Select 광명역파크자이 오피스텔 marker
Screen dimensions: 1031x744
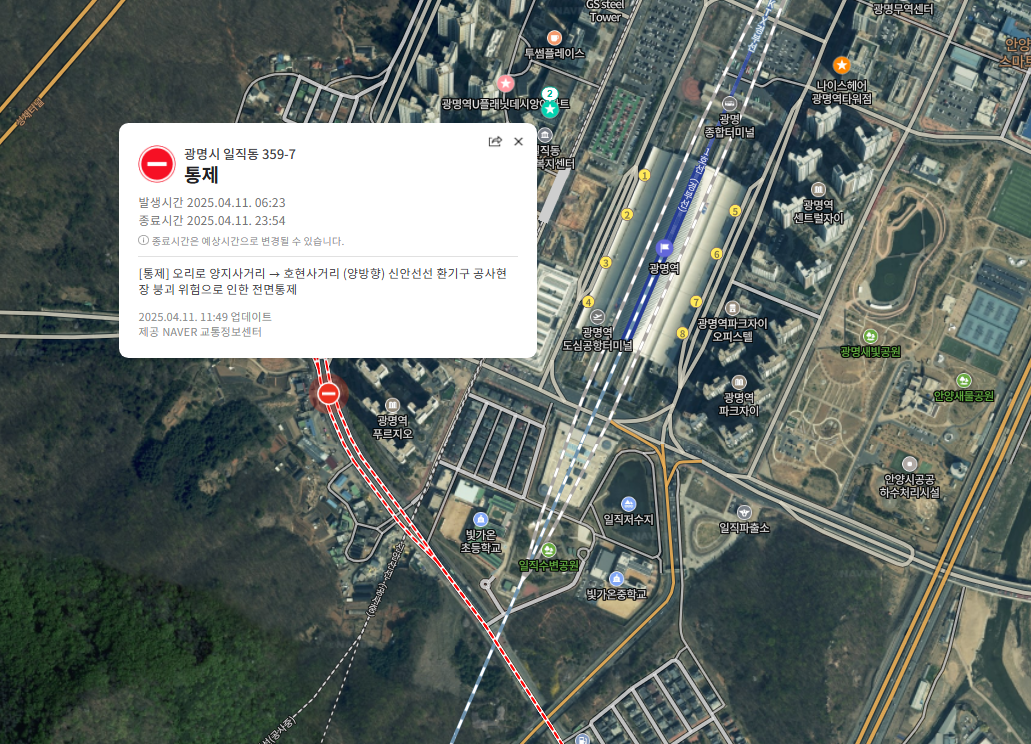[732, 308]
